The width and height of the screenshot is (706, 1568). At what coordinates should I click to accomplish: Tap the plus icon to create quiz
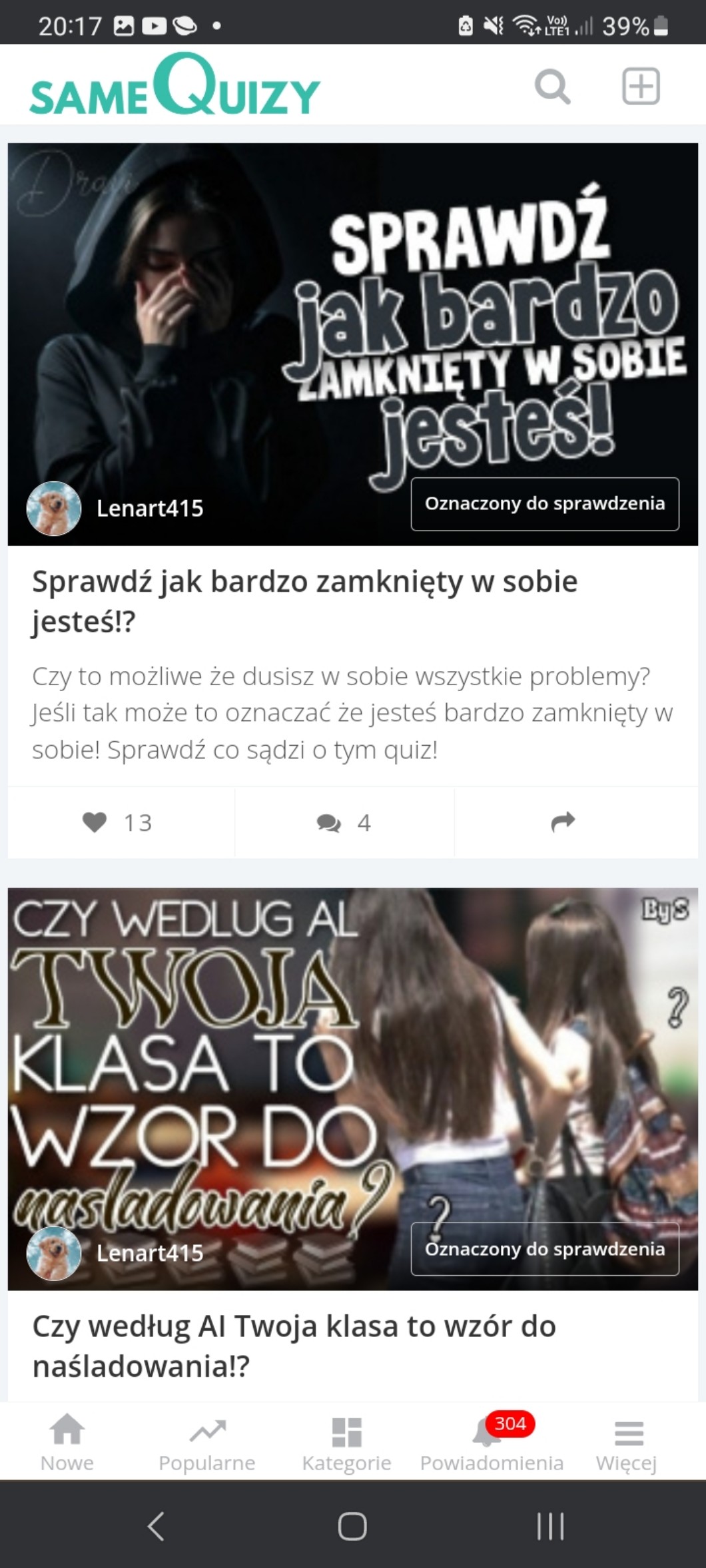pyautogui.click(x=641, y=87)
